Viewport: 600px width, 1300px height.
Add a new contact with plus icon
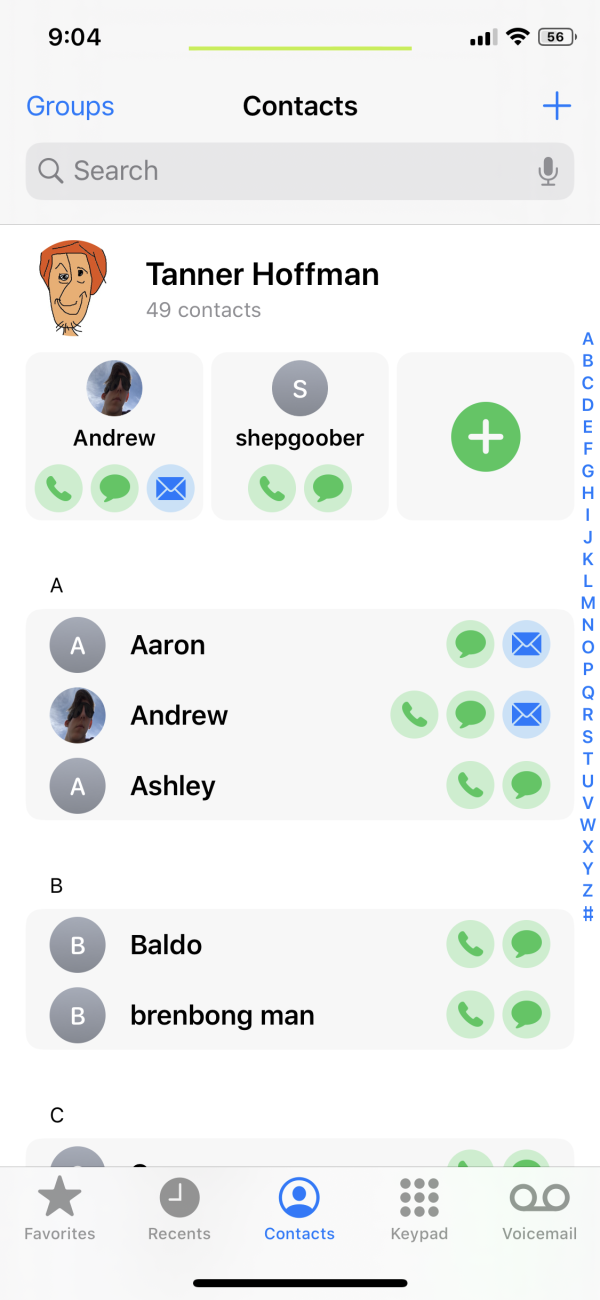[556, 106]
